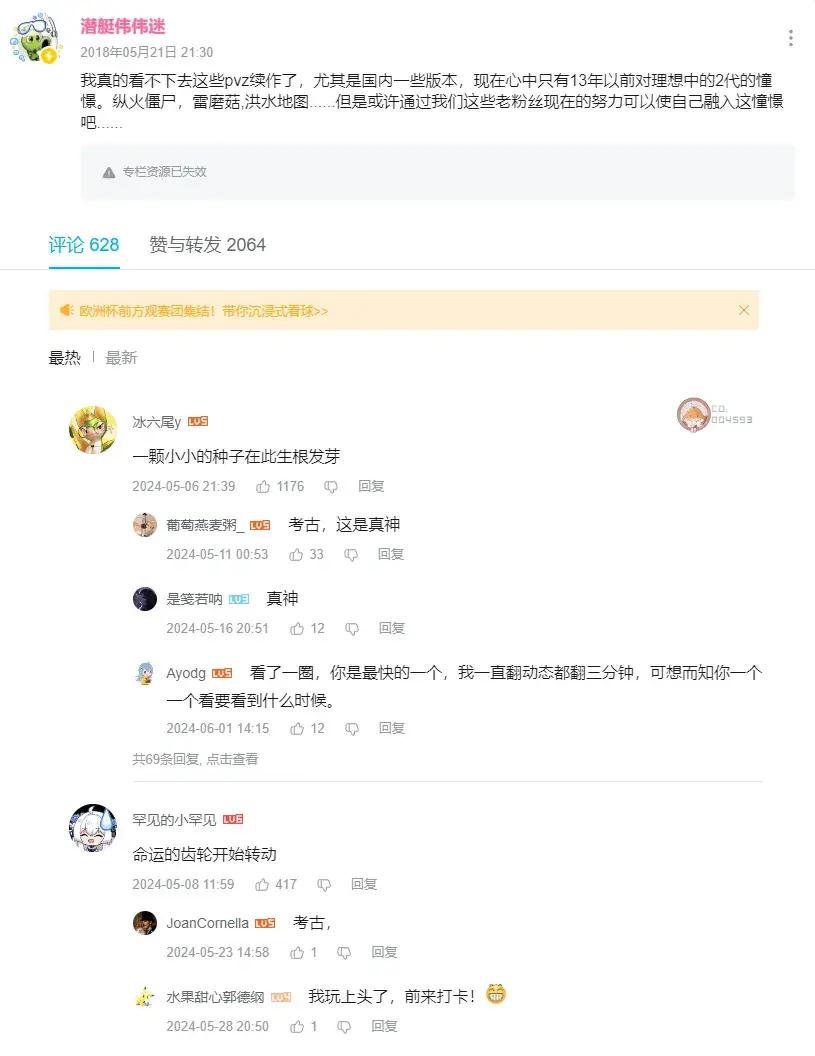Dismiss the 欧洲杯 banner

743,310
